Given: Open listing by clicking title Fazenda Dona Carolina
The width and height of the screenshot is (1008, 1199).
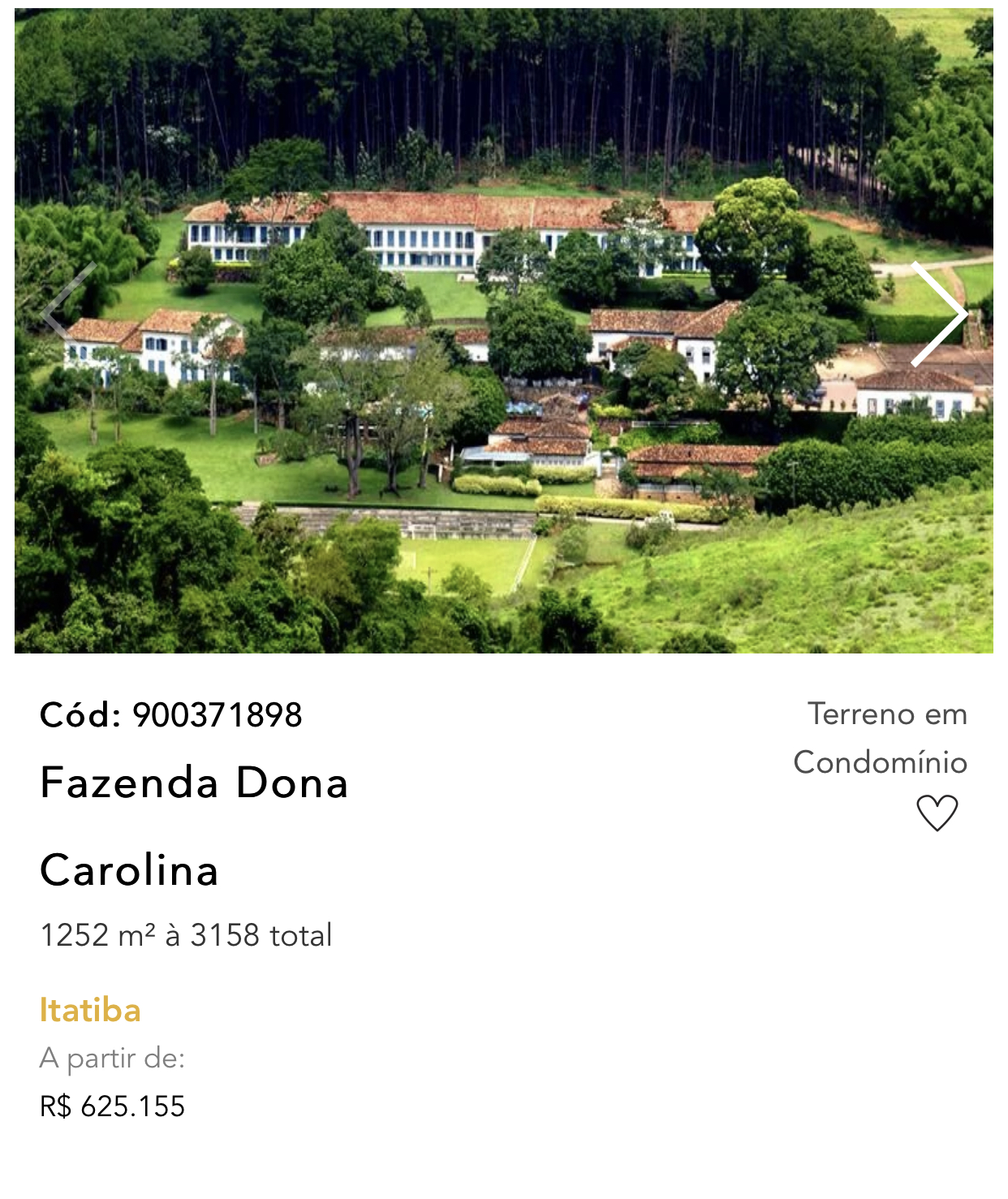Looking at the screenshot, I should point(195,785).
